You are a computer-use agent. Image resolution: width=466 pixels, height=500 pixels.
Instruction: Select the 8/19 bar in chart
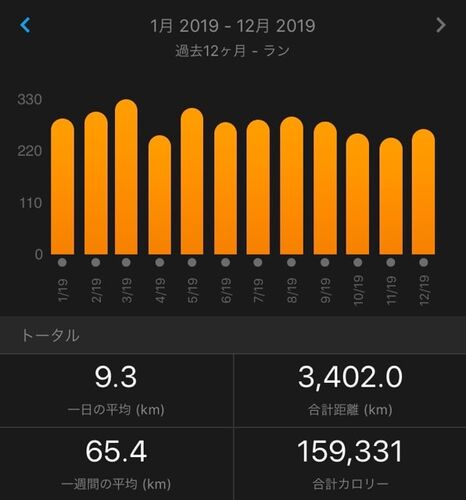click(292, 185)
